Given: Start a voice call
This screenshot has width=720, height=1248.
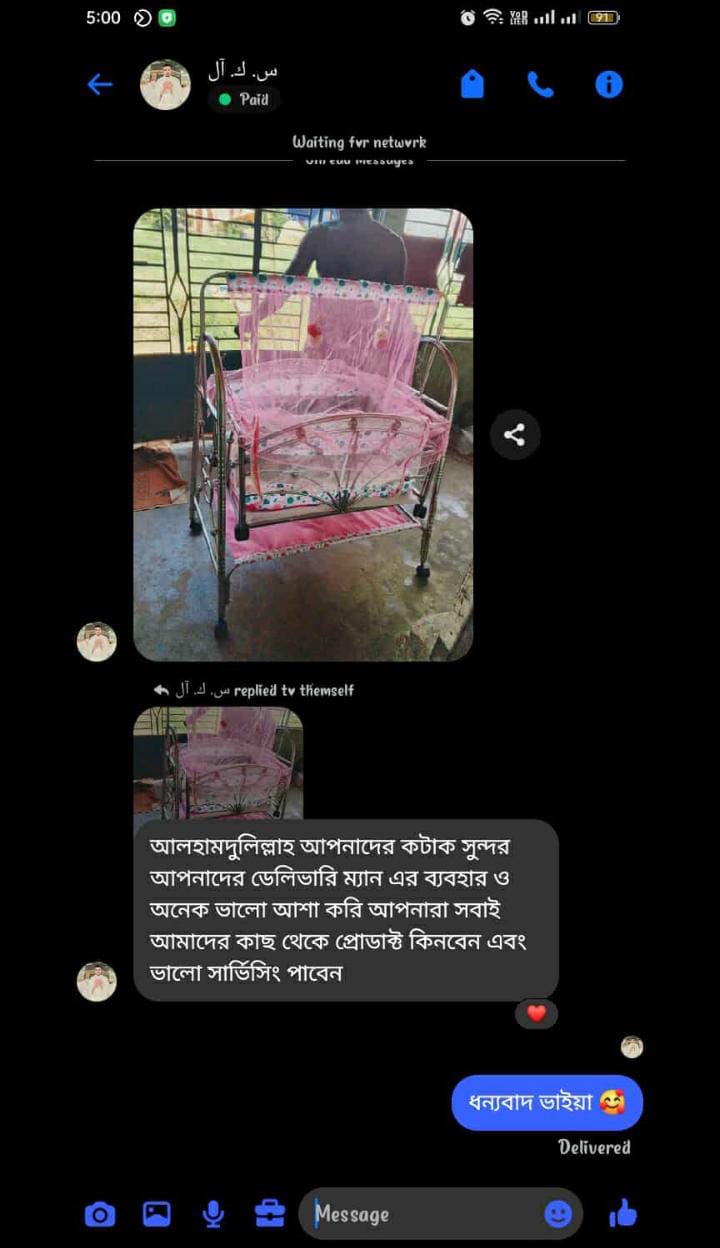Looking at the screenshot, I should coord(540,85).
